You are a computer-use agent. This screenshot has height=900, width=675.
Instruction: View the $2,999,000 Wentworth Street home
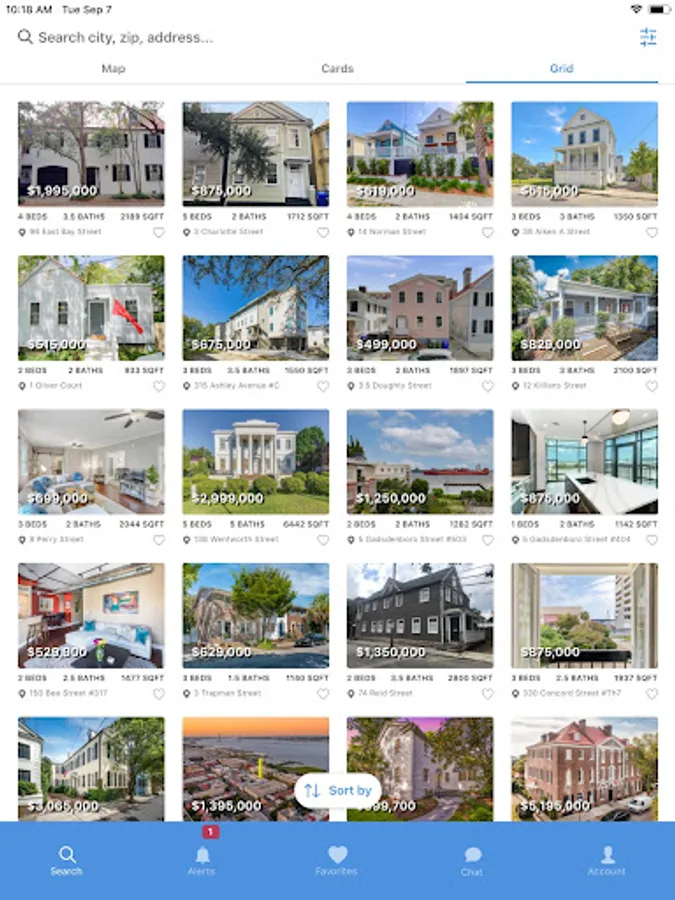[256, 461]
